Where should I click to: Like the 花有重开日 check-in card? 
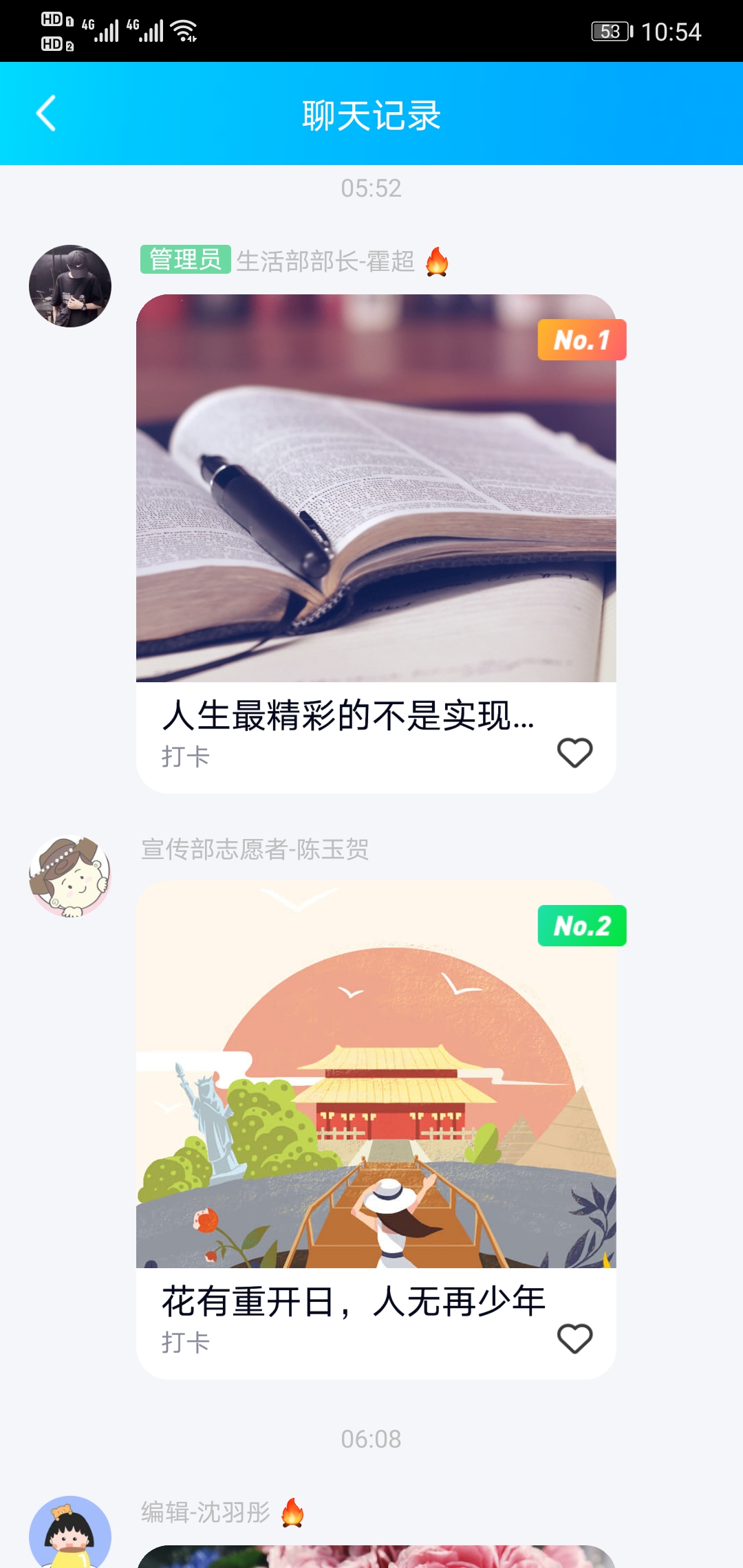point(574,1338)
